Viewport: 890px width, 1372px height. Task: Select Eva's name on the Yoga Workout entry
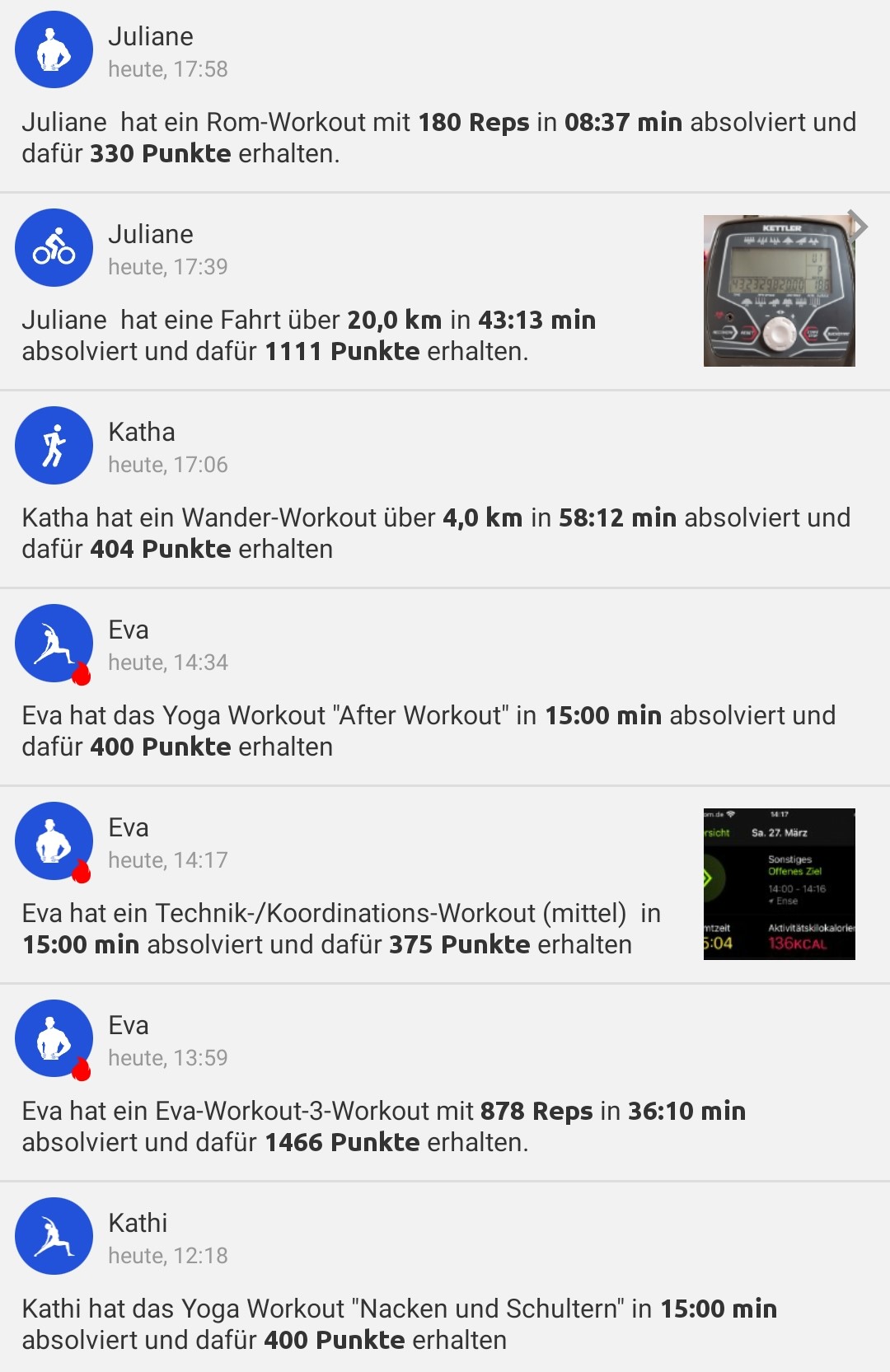click(x=129, y=630)
